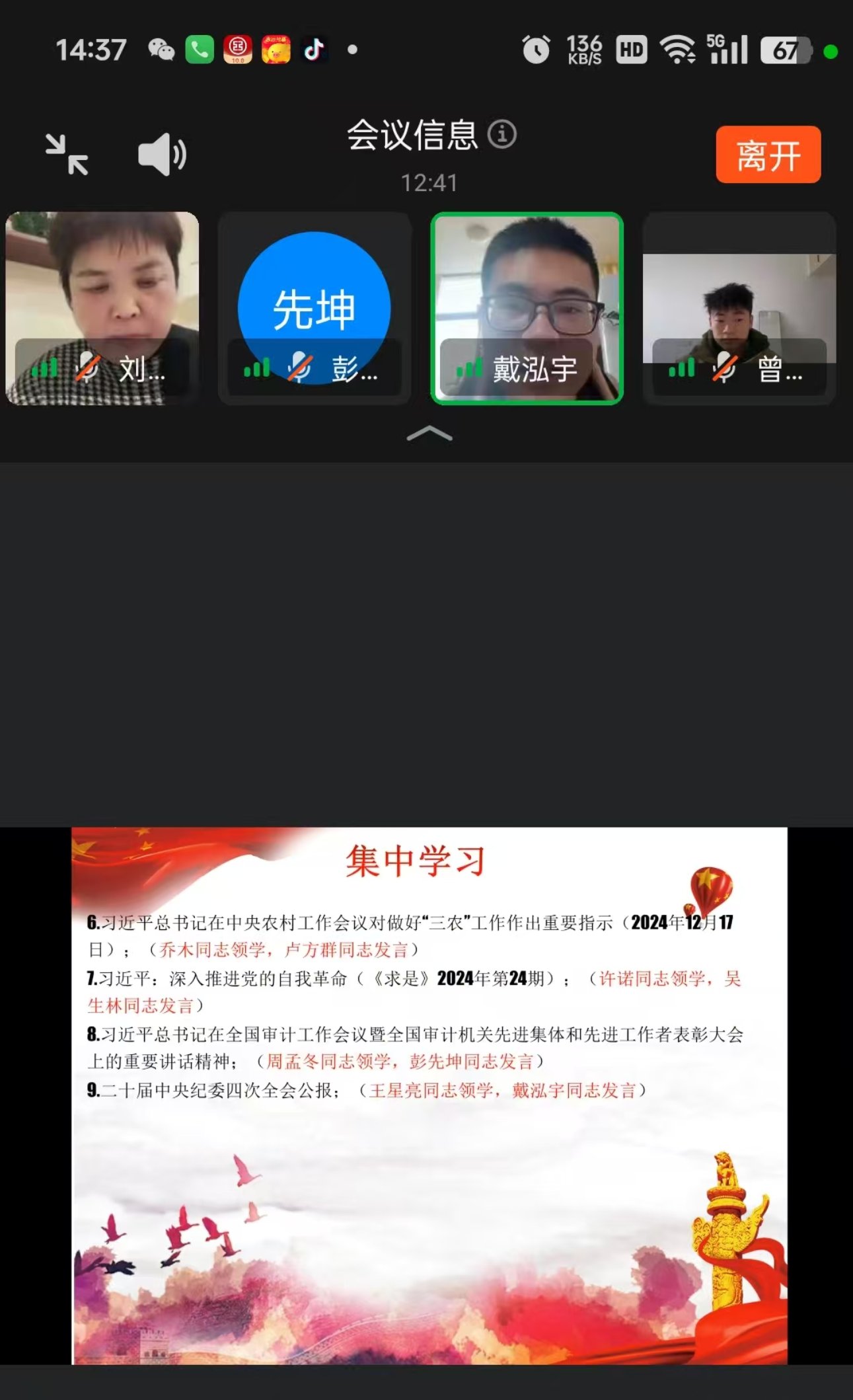The width and height of the screenshot is (853, 1400).
Task: Select the participant tile starting with 曾
Action: [739, 308]
